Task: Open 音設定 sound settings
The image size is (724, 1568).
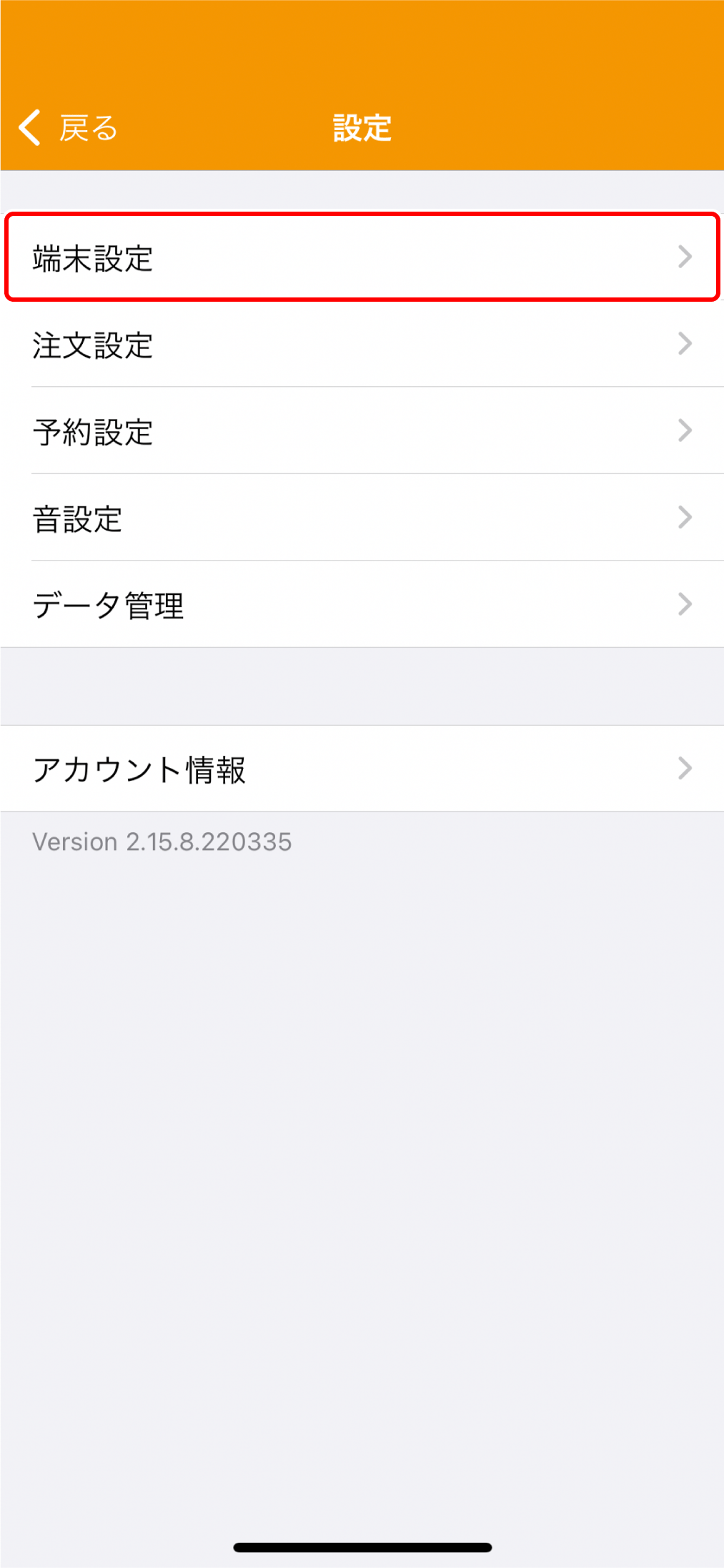Action: coord(362,518)
